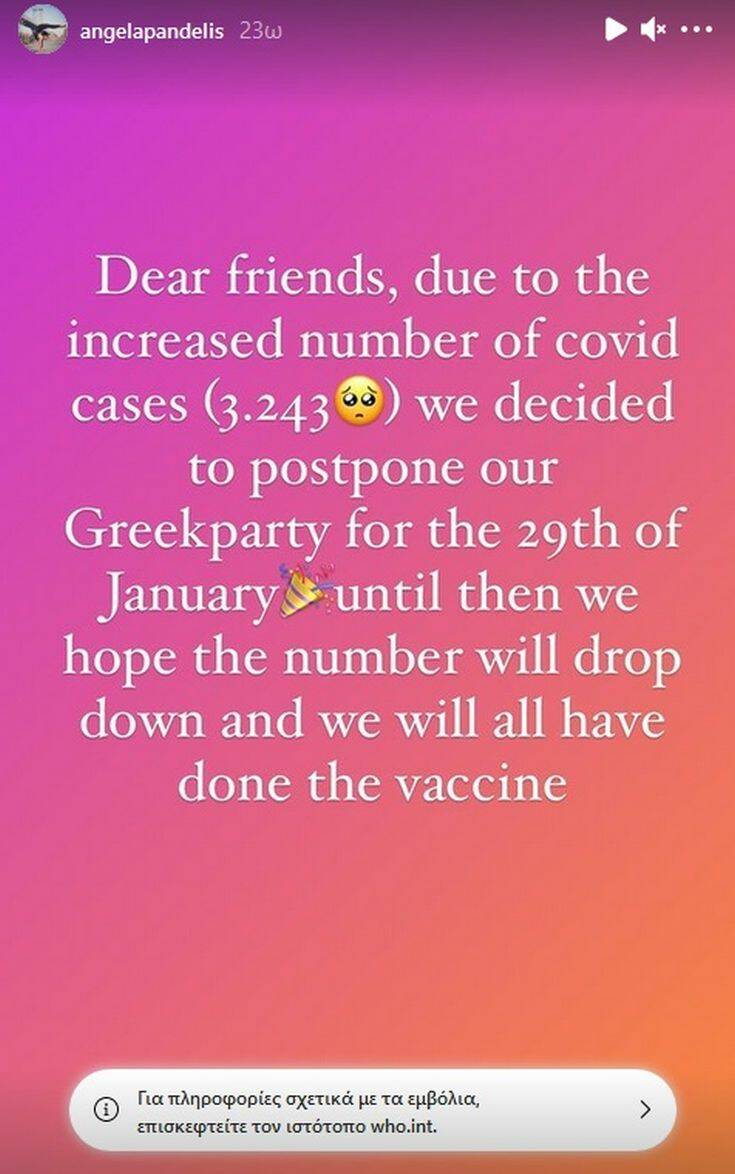
Task: Open the three-dot overflow menu
Action: (x=696, y=30)
